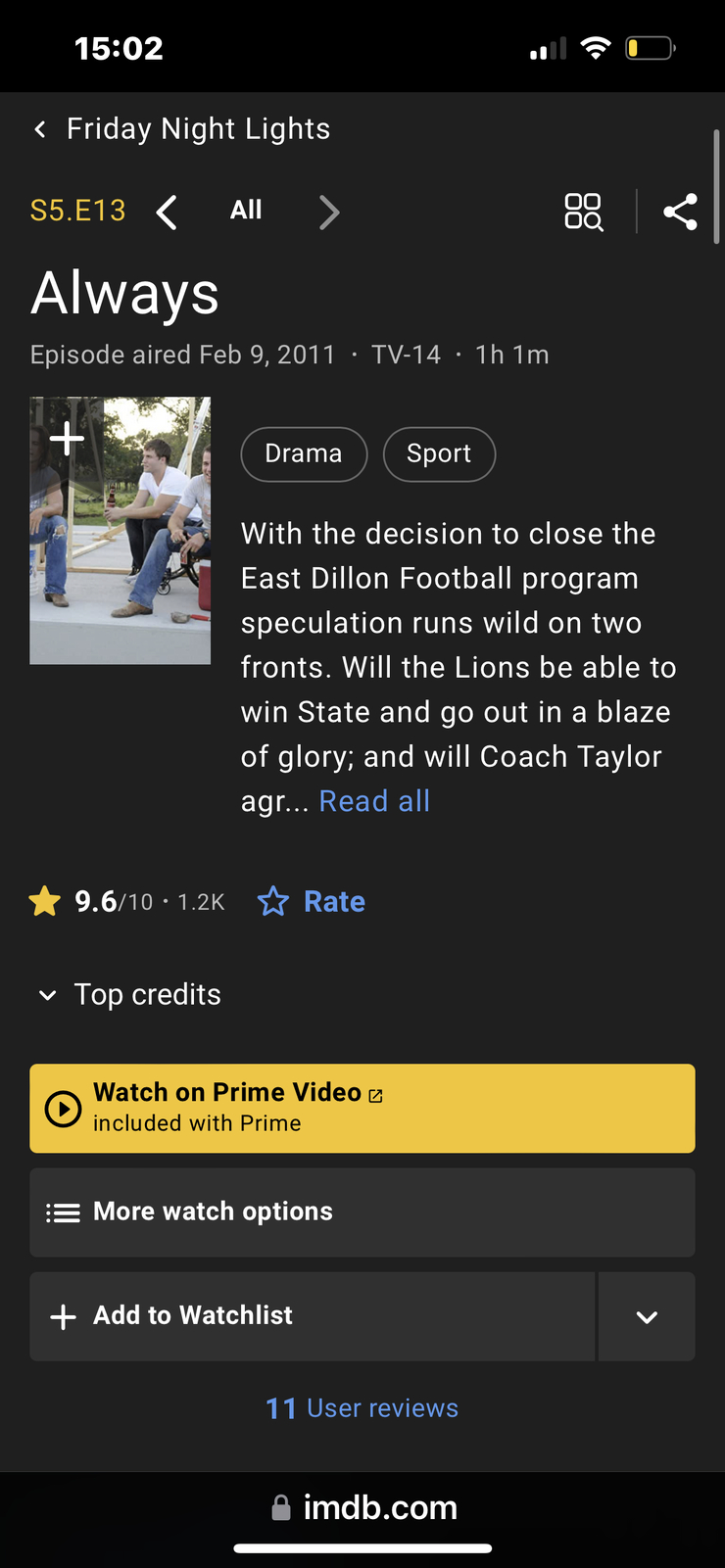Open the browse categories grid icon
The width and height of the screenshot is (725, 1568).
584,212
